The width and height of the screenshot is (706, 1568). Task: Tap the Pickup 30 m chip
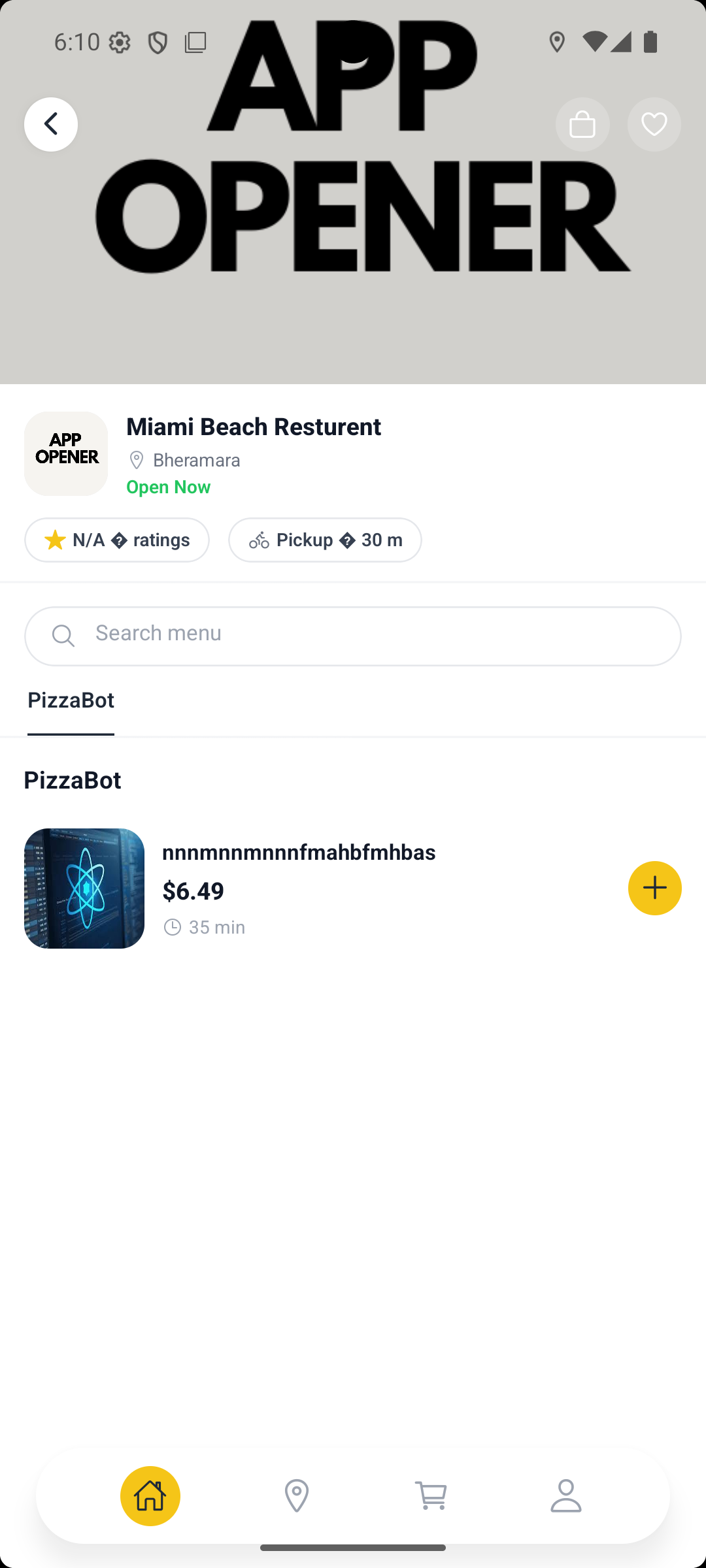click(x=325, y=540)
